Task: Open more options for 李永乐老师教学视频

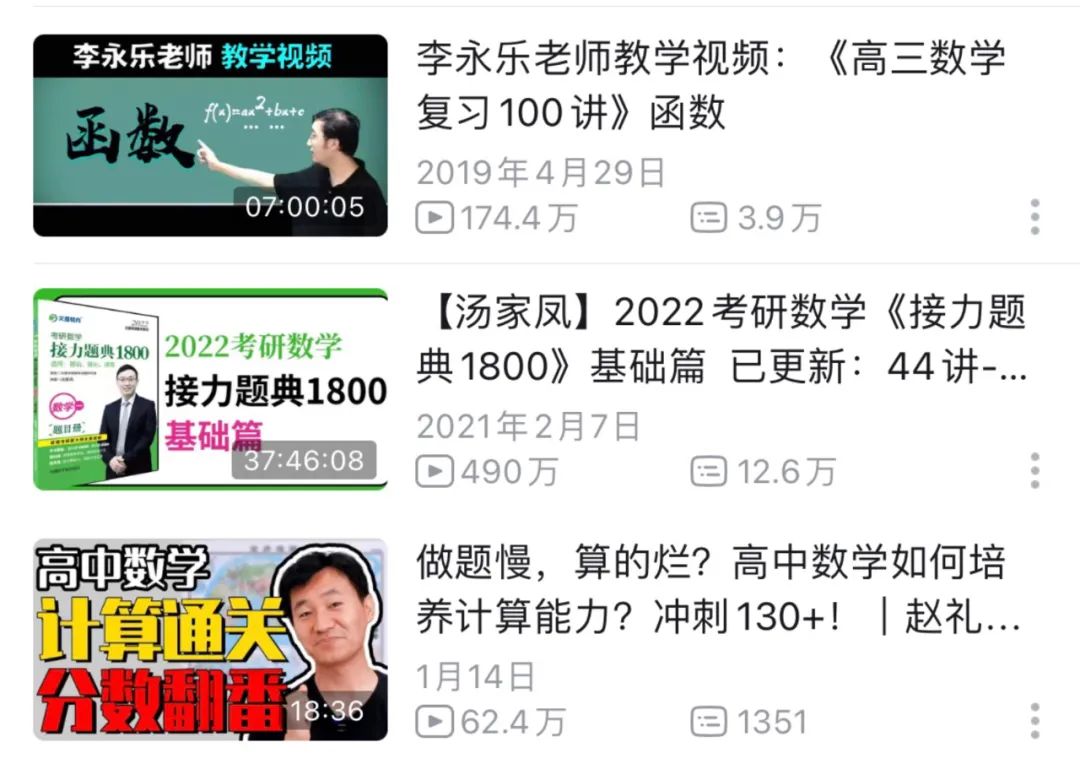Action: point(1034,217)
